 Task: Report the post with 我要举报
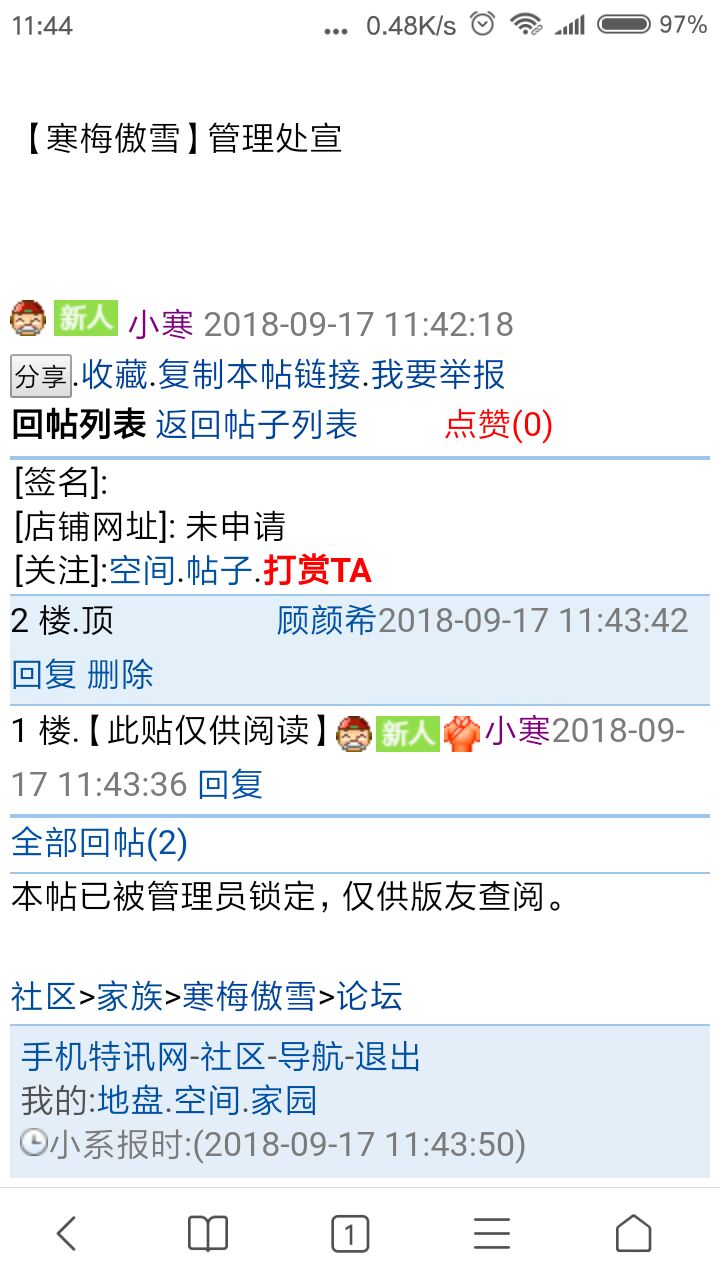coord(438,375)
